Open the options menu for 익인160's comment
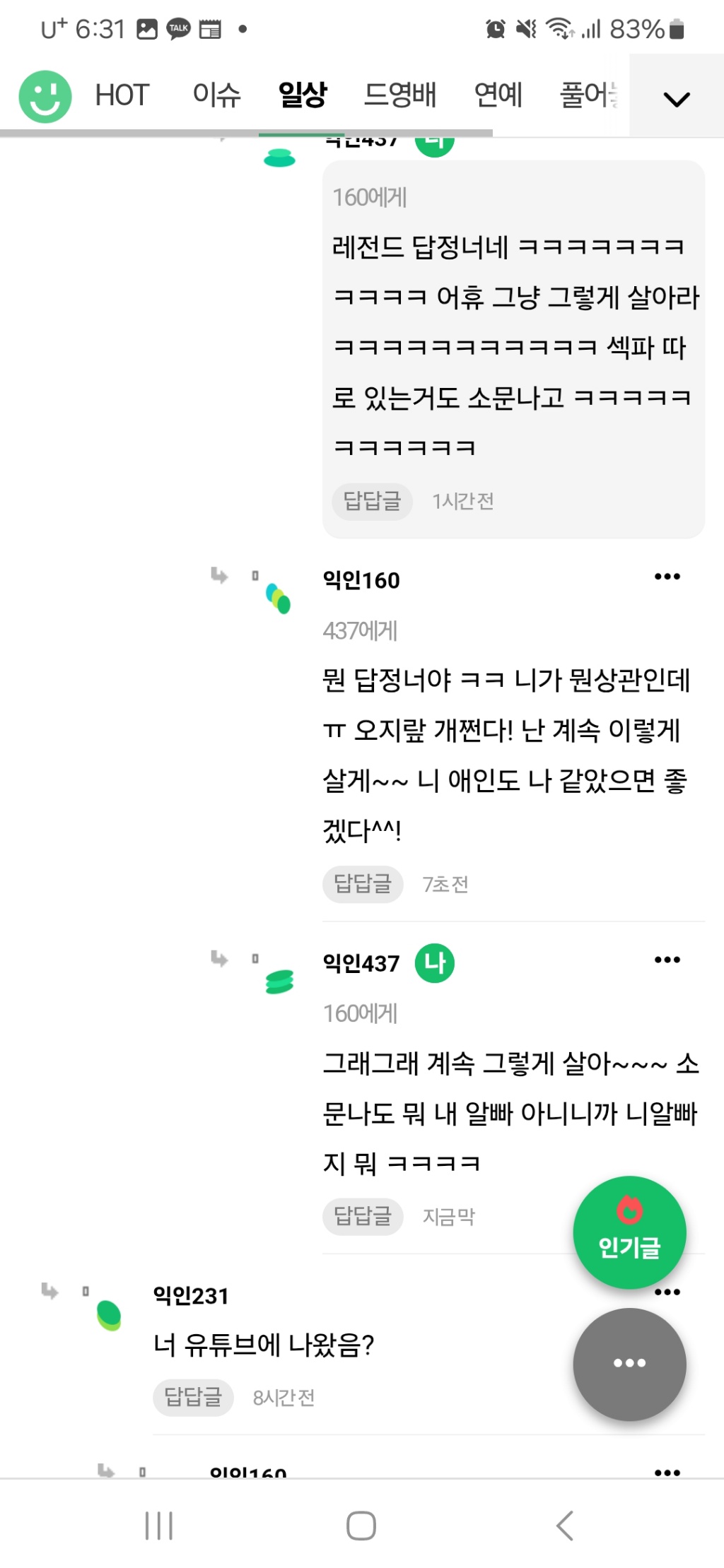The height and width of the screenshot is (1568, 724). click(x=667, y=577)
